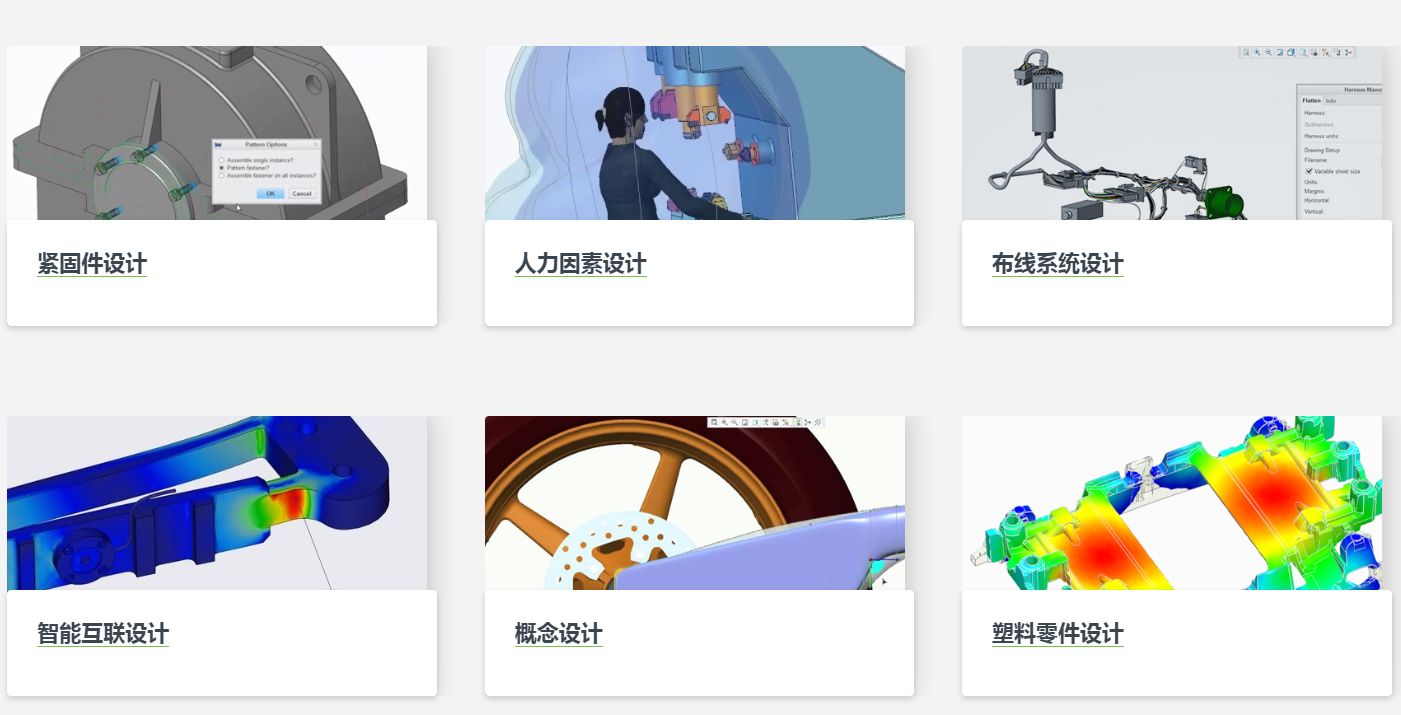Open the 塑料零件设计 link
Viewport: 1401px width, 715px height.
(1057, 634)
